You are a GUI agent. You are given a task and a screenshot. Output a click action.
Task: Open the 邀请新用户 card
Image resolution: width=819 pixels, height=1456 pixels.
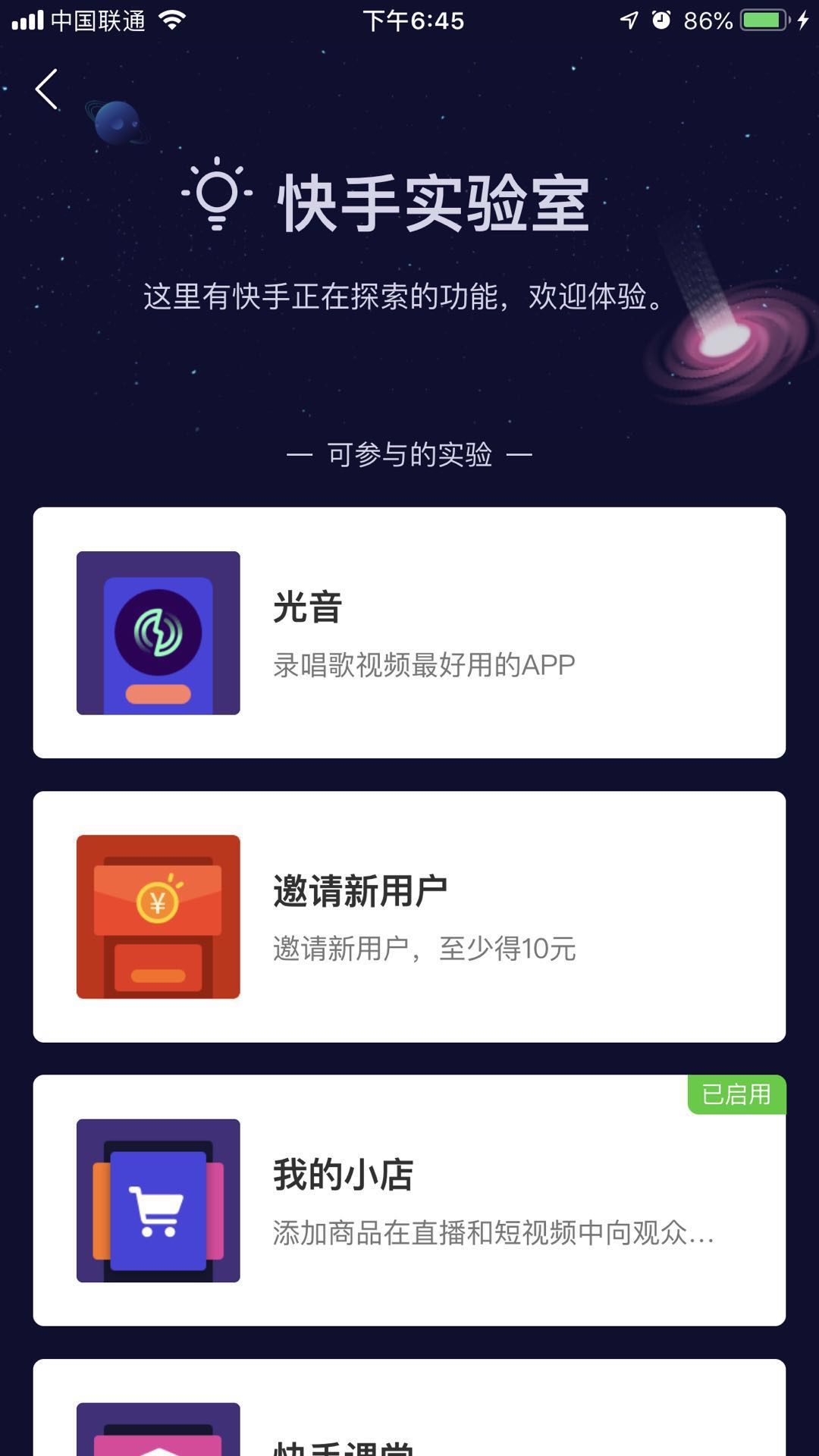coord(409,916)
